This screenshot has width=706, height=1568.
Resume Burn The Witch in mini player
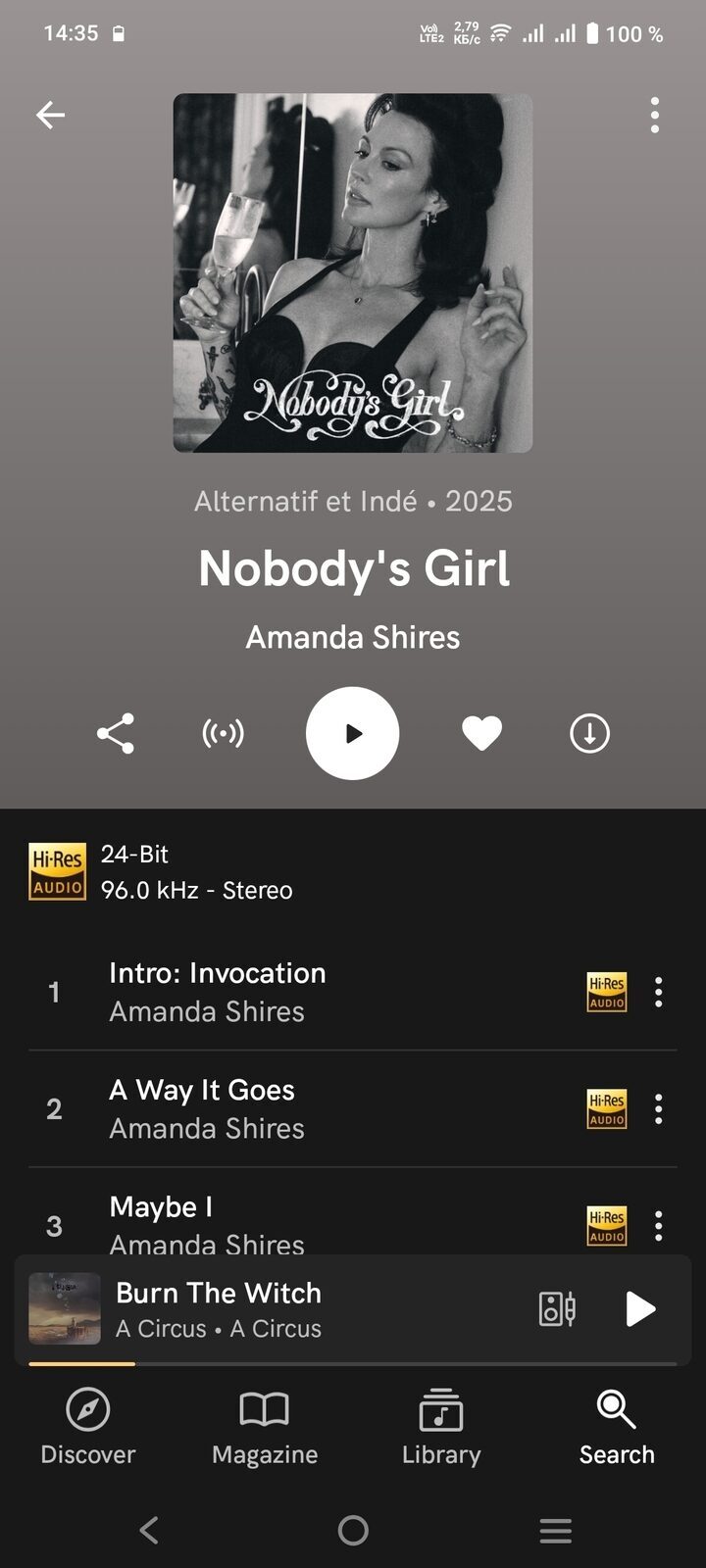pyautogui.click(x=639, y=1309)
